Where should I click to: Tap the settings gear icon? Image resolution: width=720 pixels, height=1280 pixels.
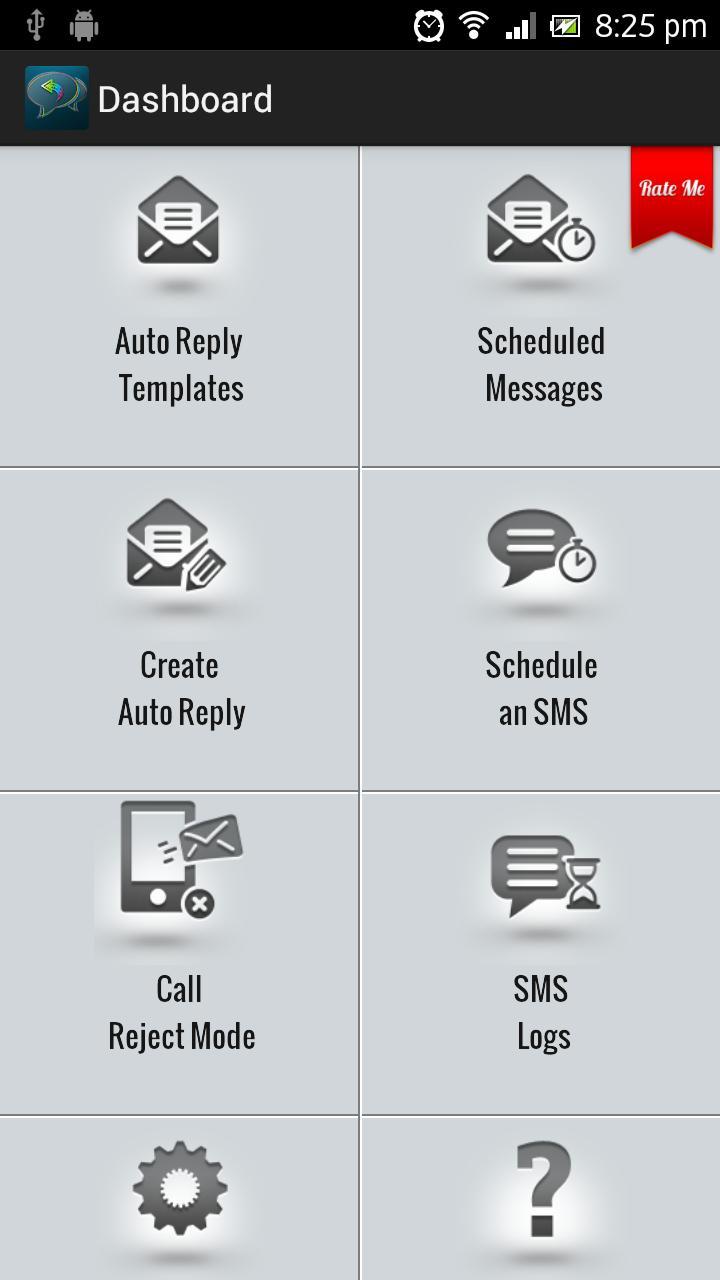pos(179,1190)
